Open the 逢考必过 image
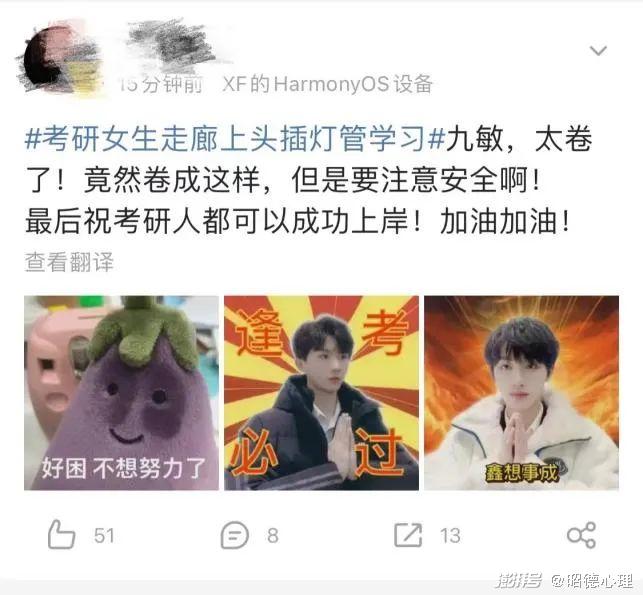This screenshot has height=595, width=643. point(321,392)
